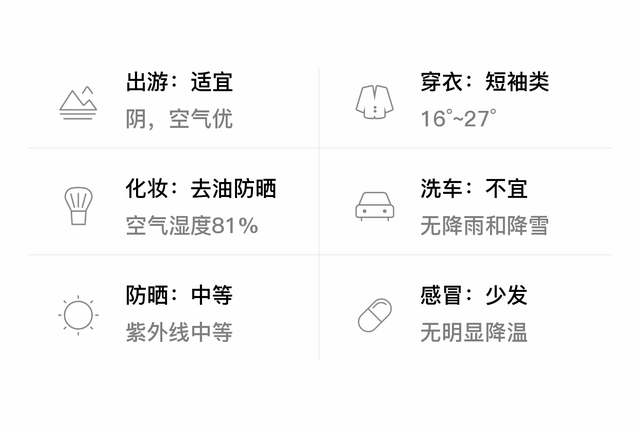The image size is (640, 427).
Task: Open the 出游 travel index cell
Action: pyautogui.click(x=175, y=100)
